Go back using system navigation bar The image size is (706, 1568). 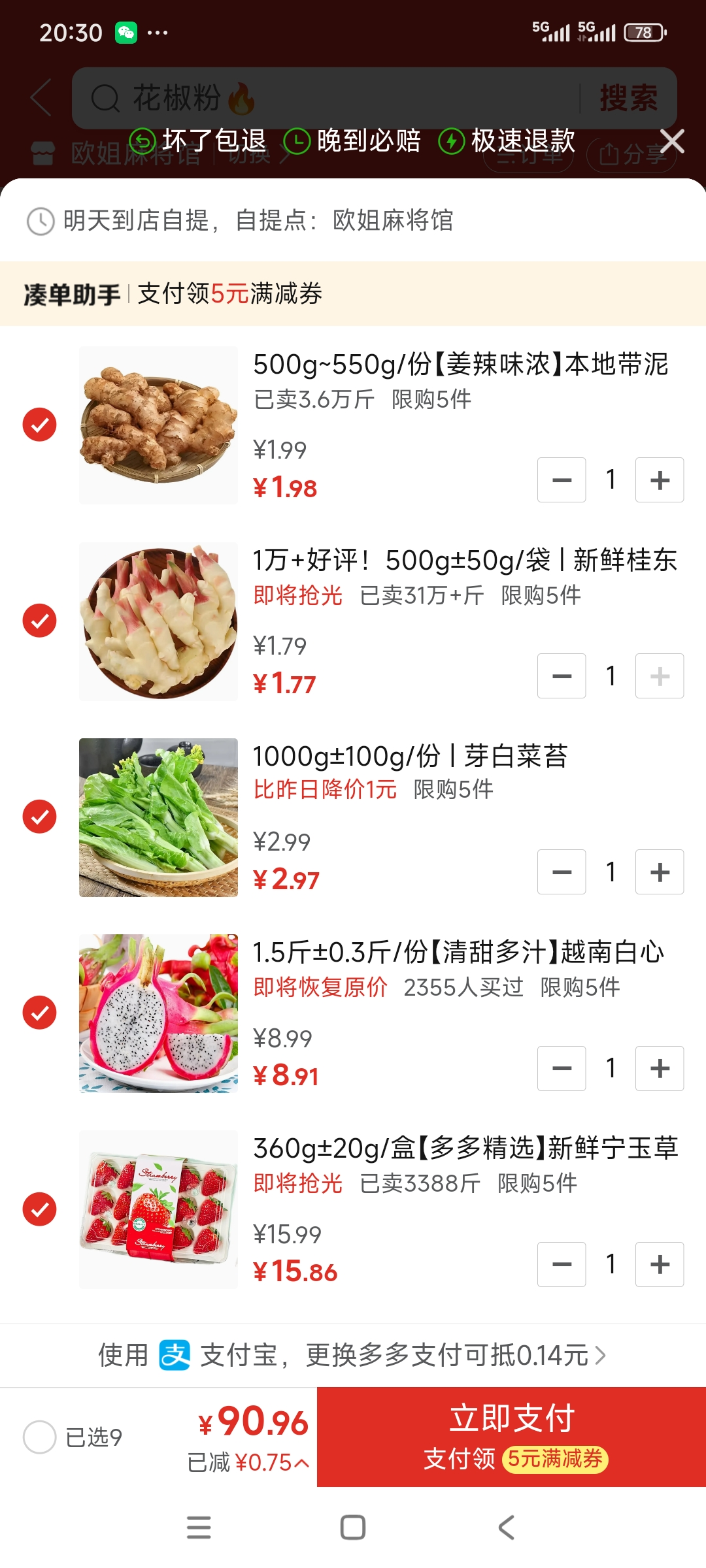point(507,1527)
